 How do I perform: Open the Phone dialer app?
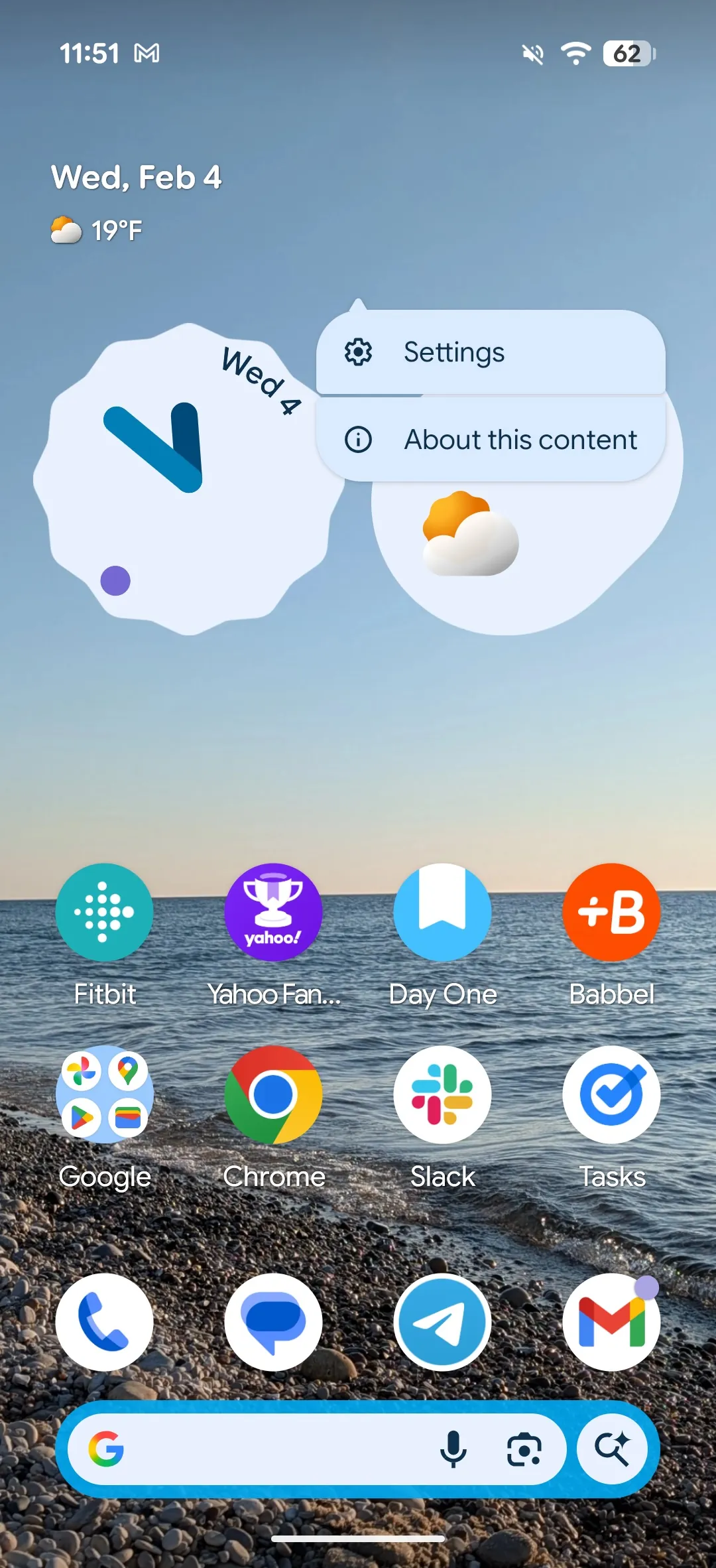[104, 1322]
